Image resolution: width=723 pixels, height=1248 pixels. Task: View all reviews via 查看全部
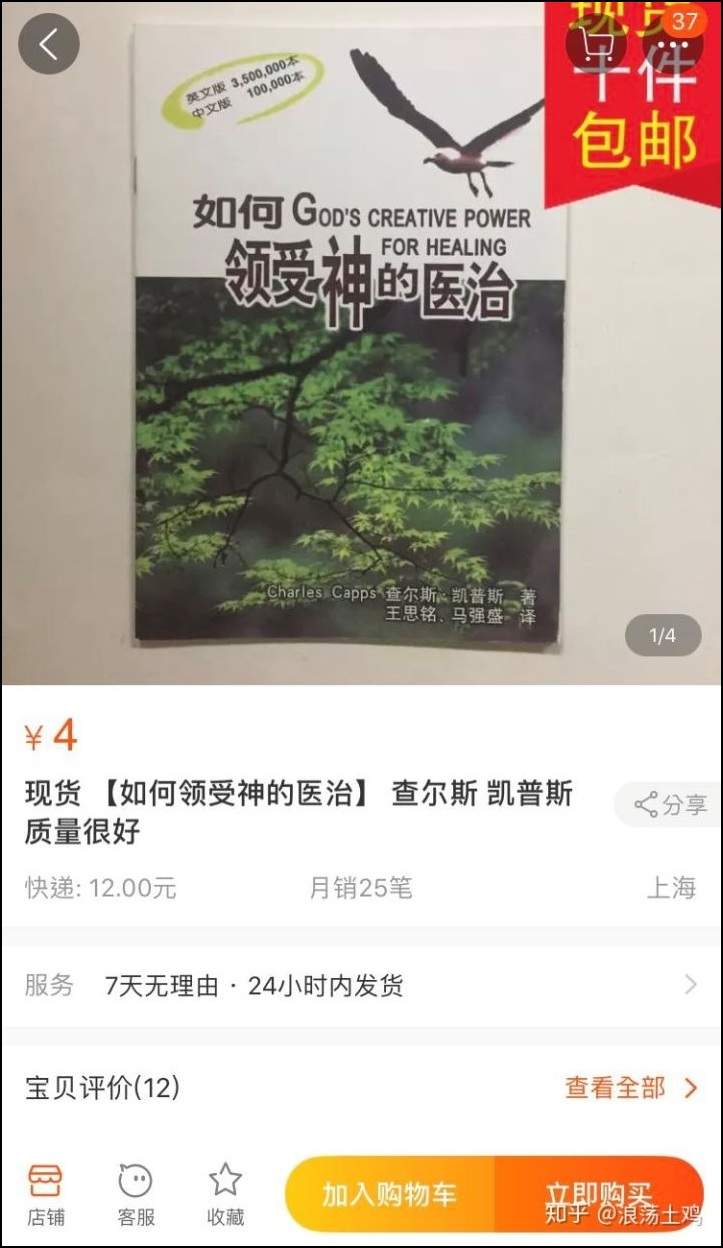point(630,1088)
